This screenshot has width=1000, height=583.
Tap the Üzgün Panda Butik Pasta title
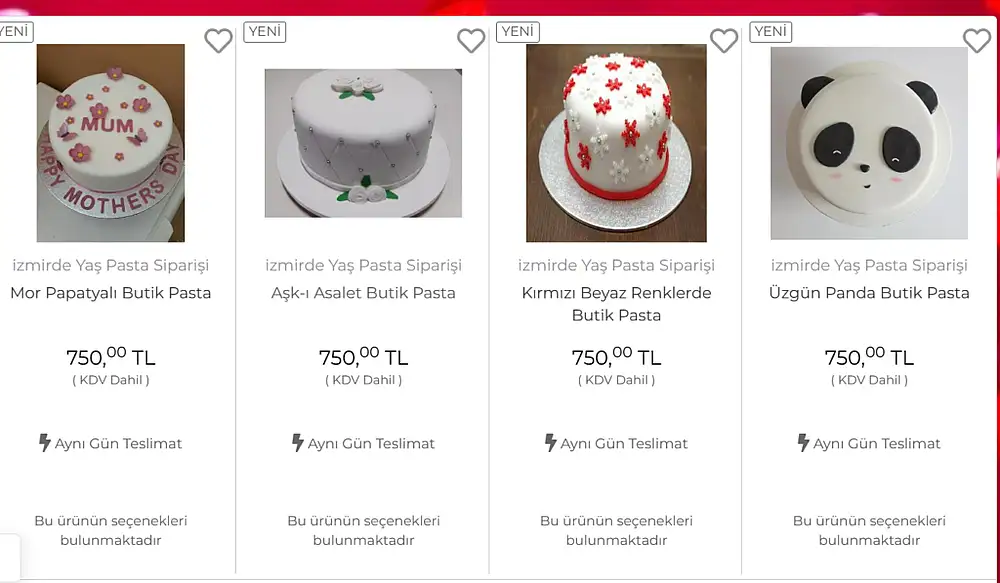click(x=869, y=293)
